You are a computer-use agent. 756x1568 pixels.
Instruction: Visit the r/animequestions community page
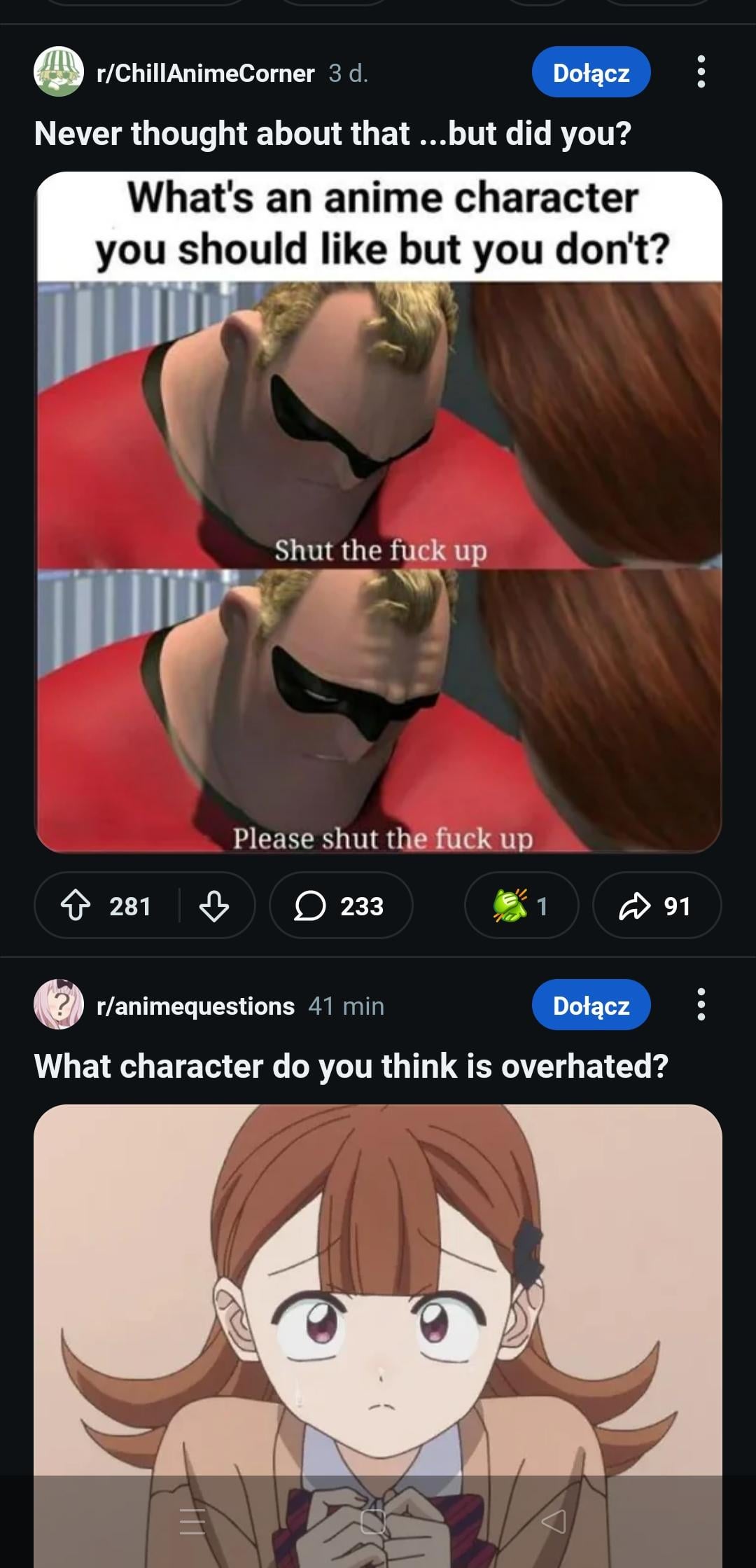point(195,1006)
